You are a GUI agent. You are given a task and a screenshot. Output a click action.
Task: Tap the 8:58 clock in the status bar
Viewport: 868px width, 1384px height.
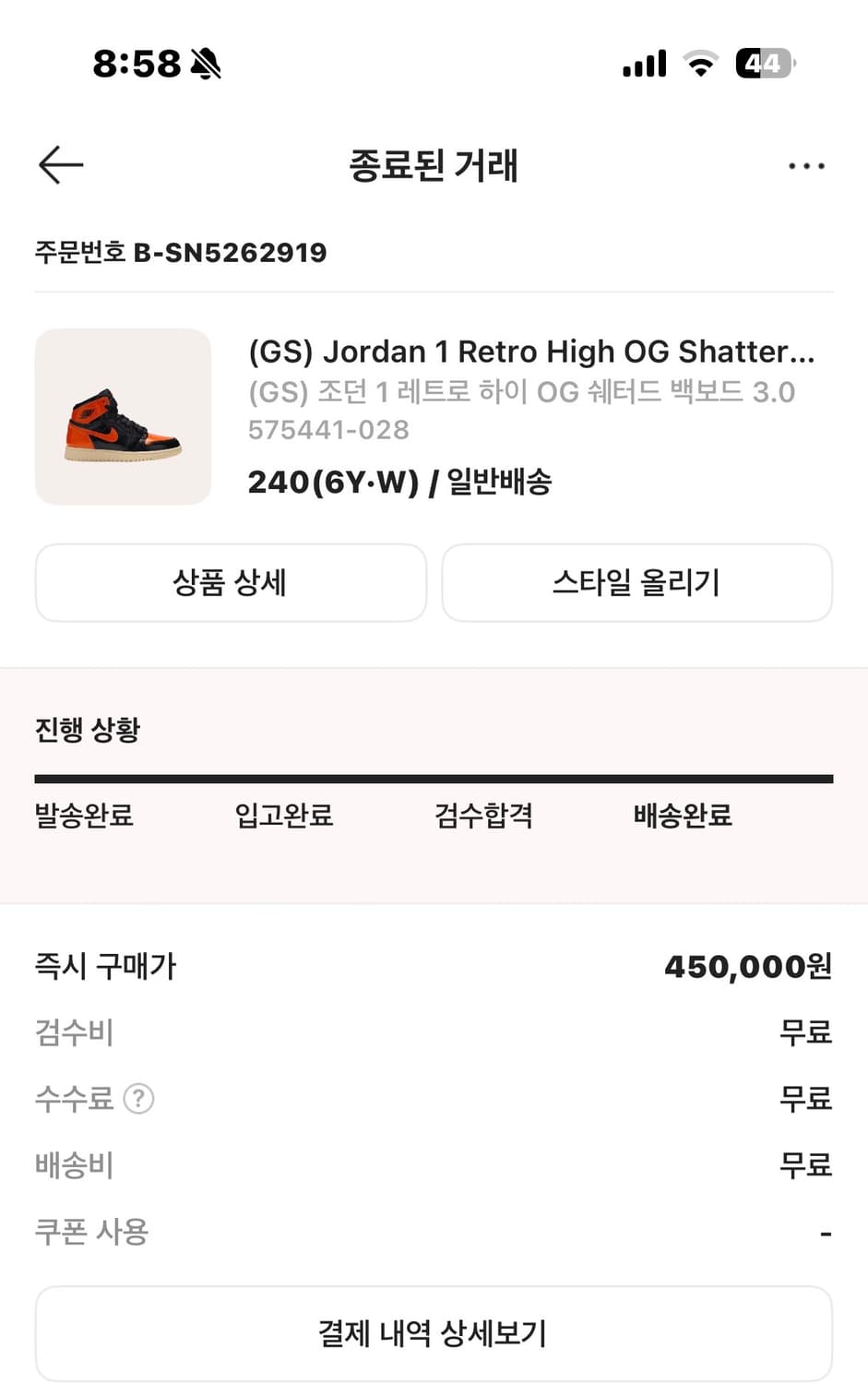tap(126, 63)
